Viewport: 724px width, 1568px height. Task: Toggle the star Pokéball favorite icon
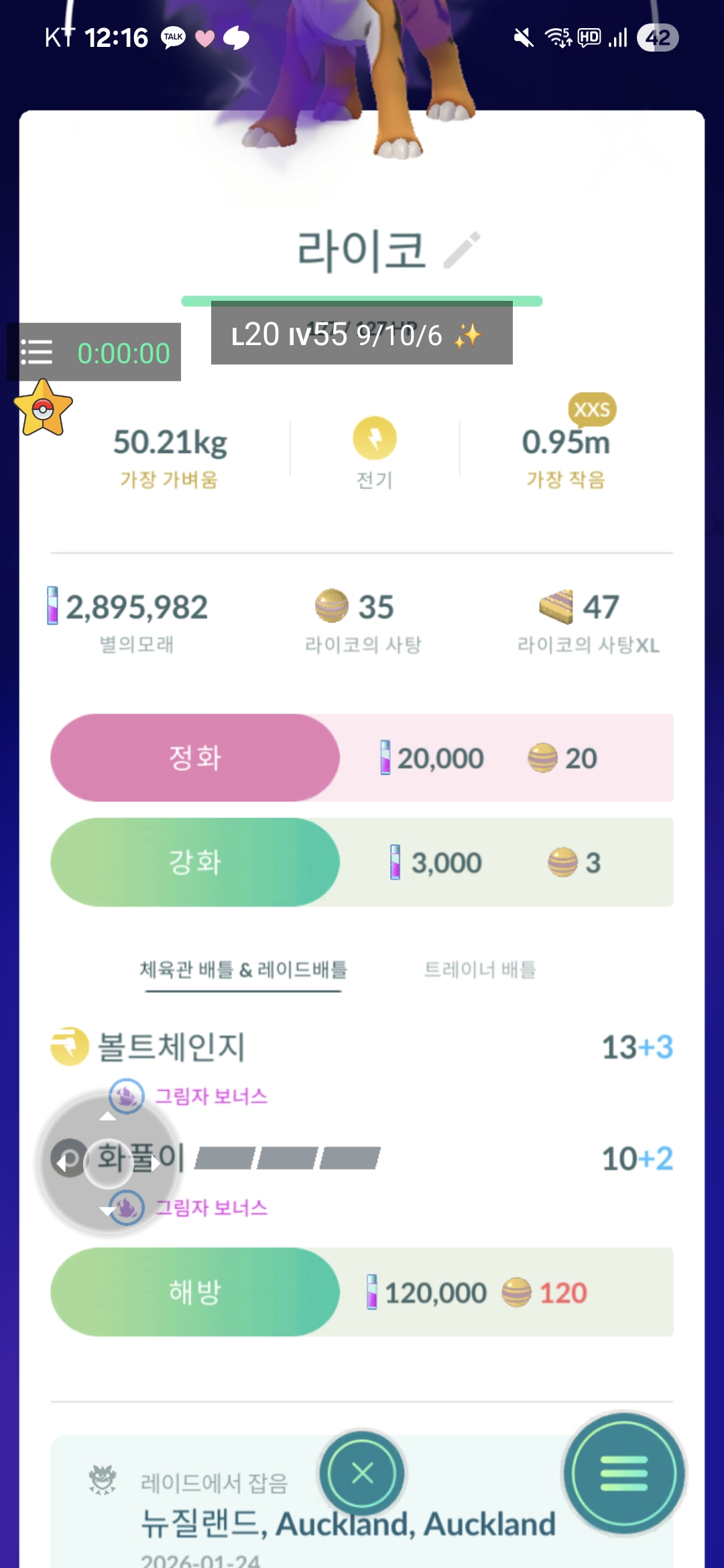click(43, 409)
